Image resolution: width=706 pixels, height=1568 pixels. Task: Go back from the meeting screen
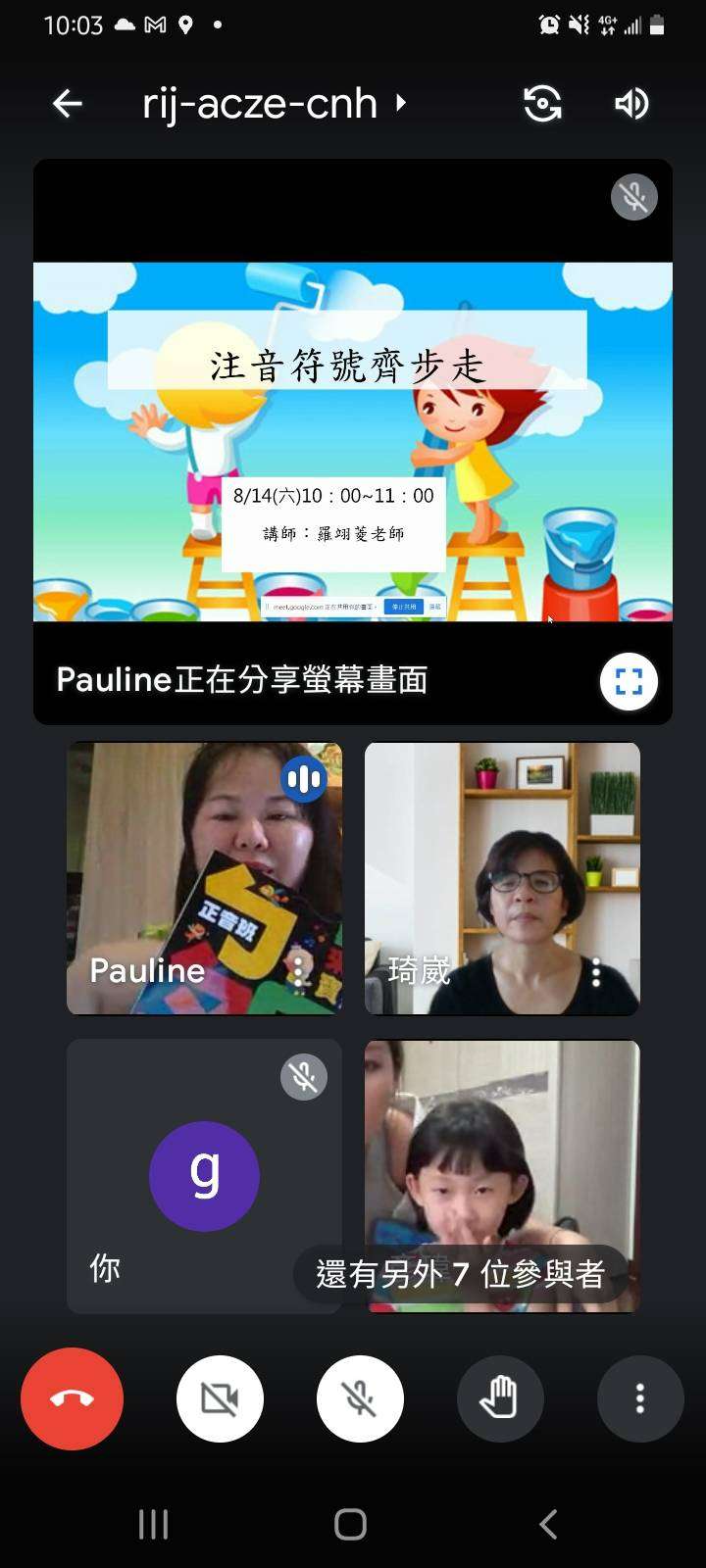pos(67,103)
